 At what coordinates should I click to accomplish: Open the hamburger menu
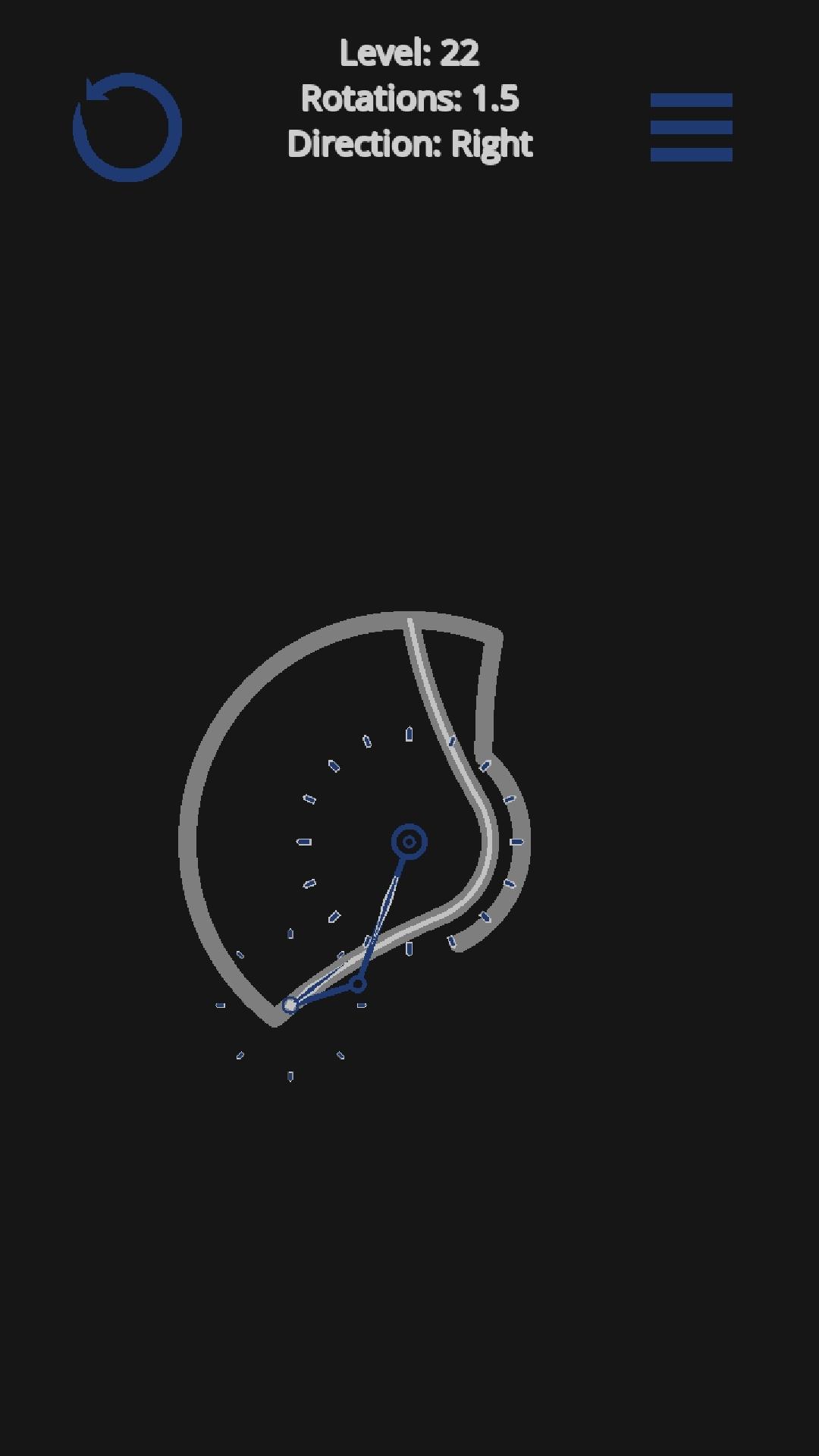click(x=691, y=127)
